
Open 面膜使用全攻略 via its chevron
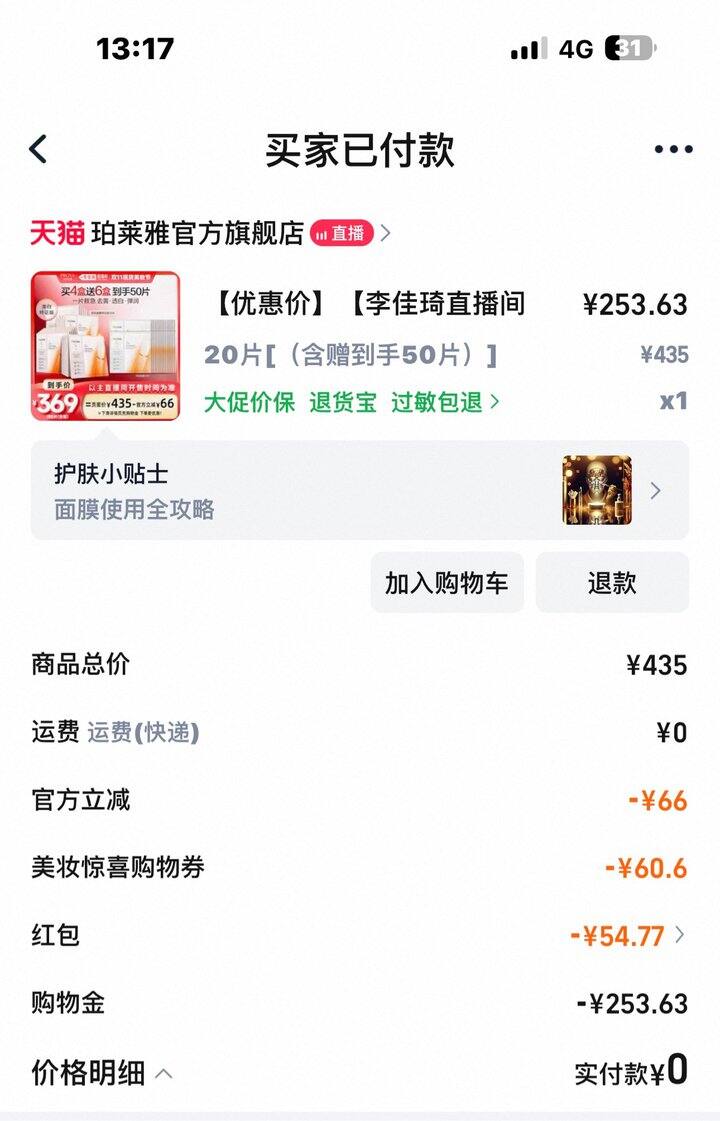656,491
